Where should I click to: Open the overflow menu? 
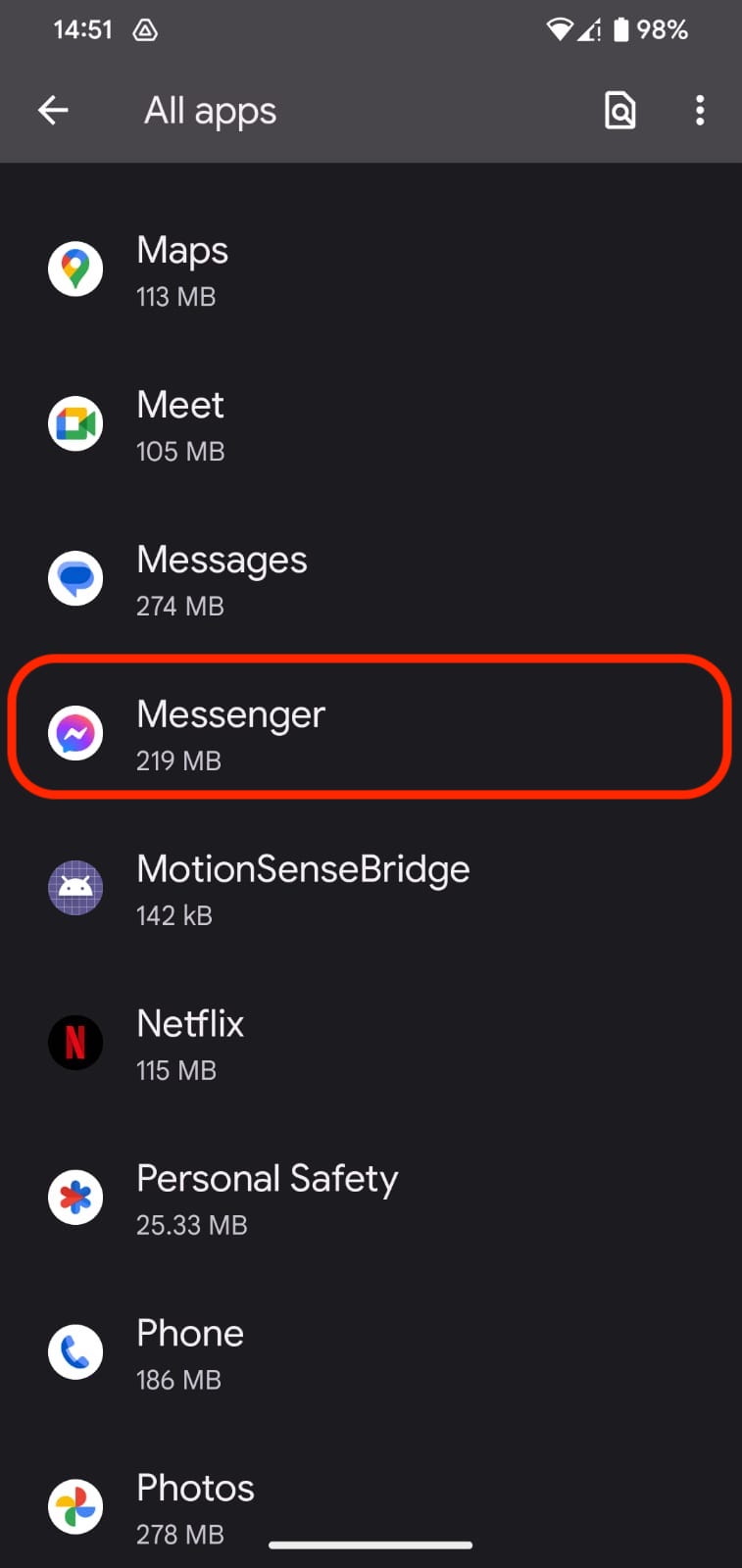[x=700, y=110]
